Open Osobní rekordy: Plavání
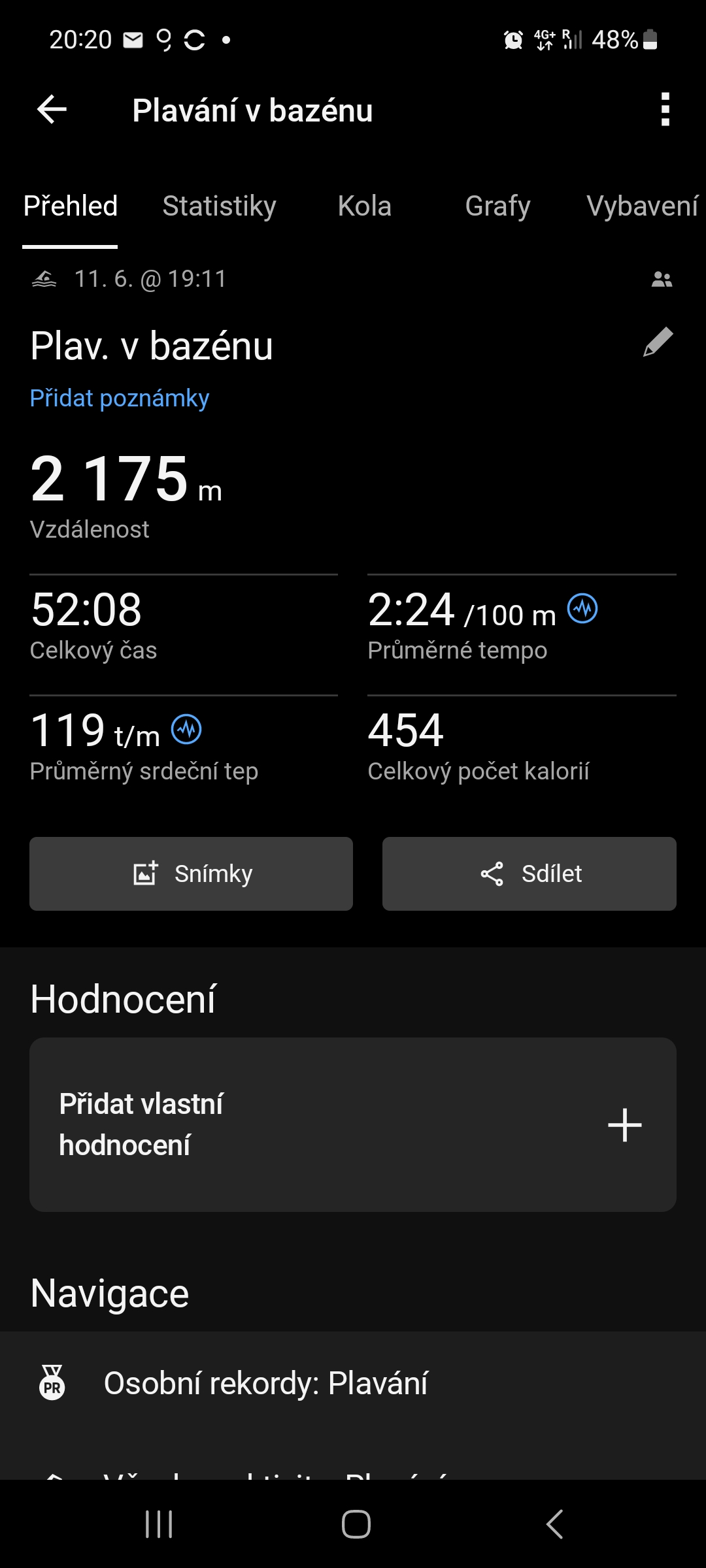 [265, 1383]
